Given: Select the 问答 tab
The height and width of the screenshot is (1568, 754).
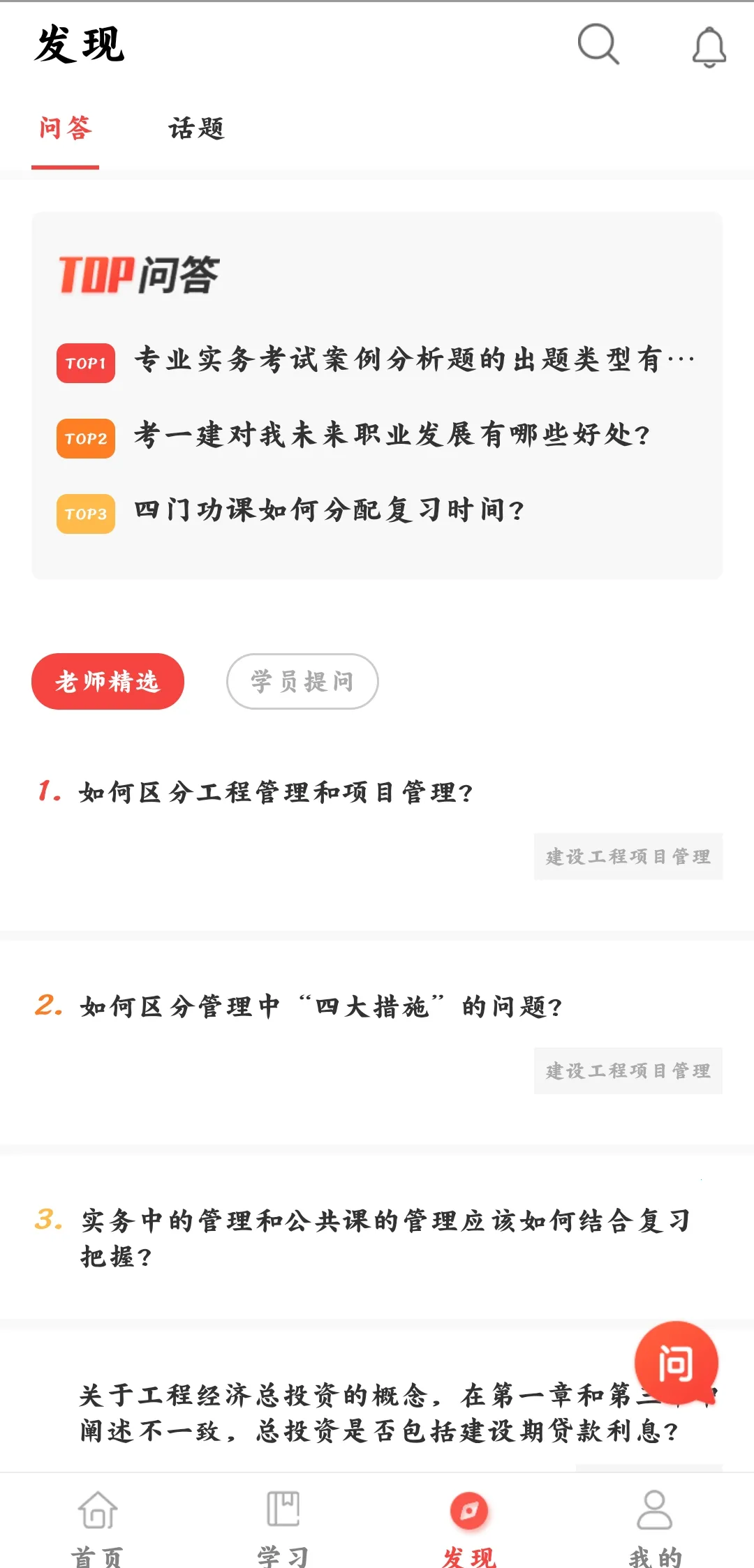Looking at the screenshot, I should [65, 129].
